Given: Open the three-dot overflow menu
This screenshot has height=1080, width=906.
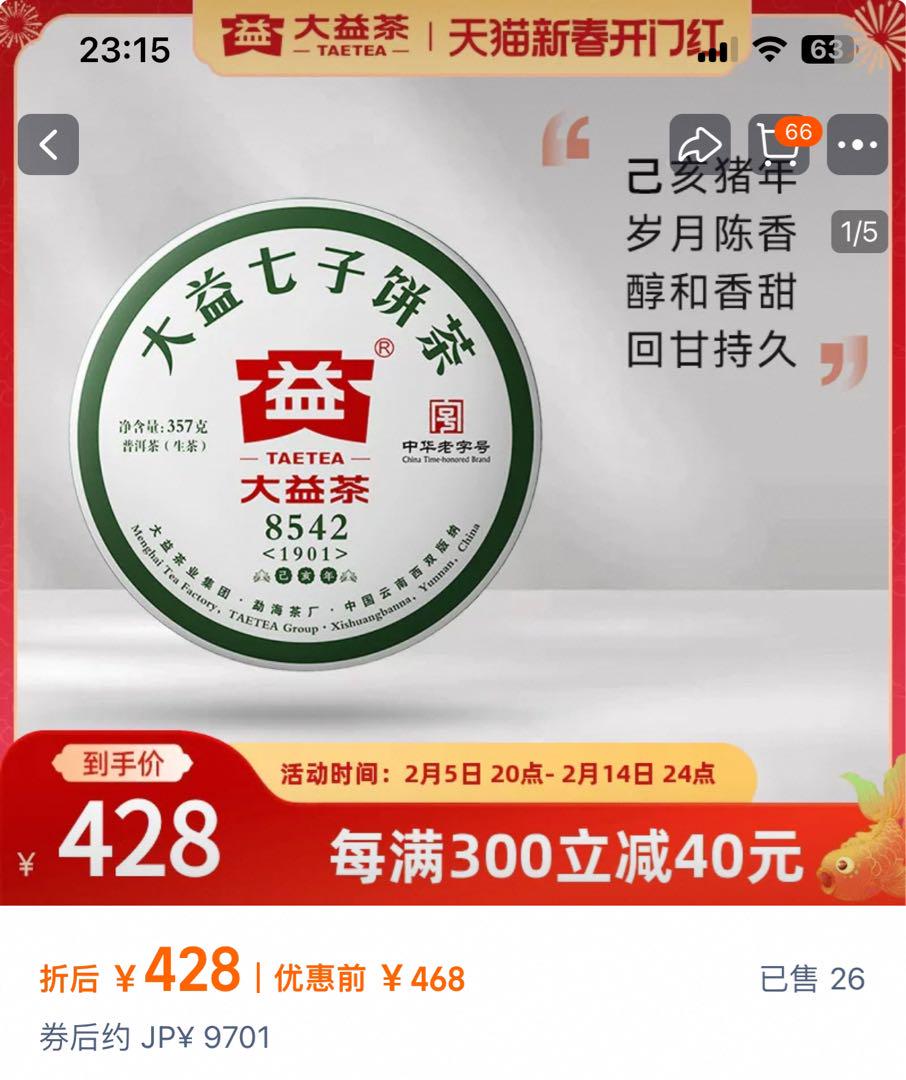Looking at the screenshot, I should [857, 145].
